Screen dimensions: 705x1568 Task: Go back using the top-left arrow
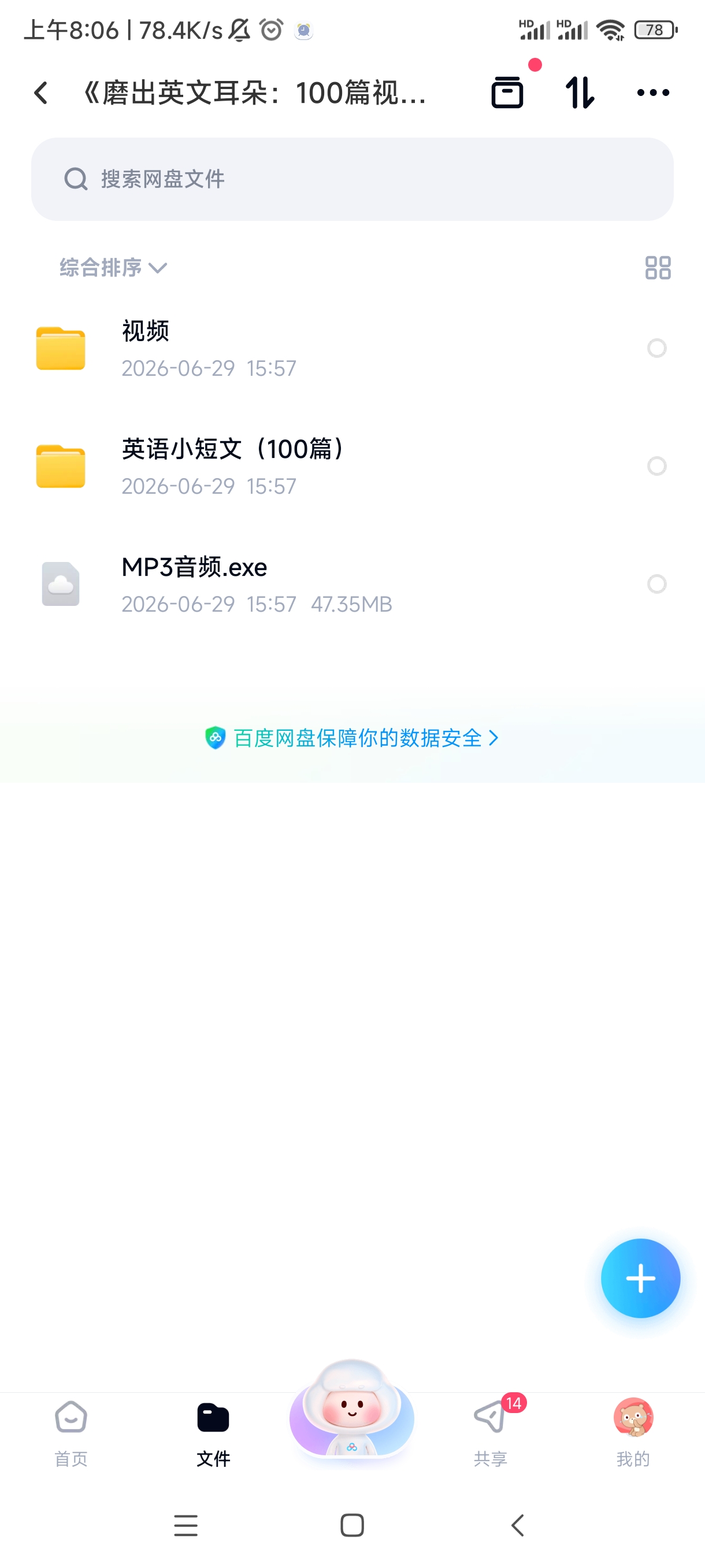coord(41,93)
